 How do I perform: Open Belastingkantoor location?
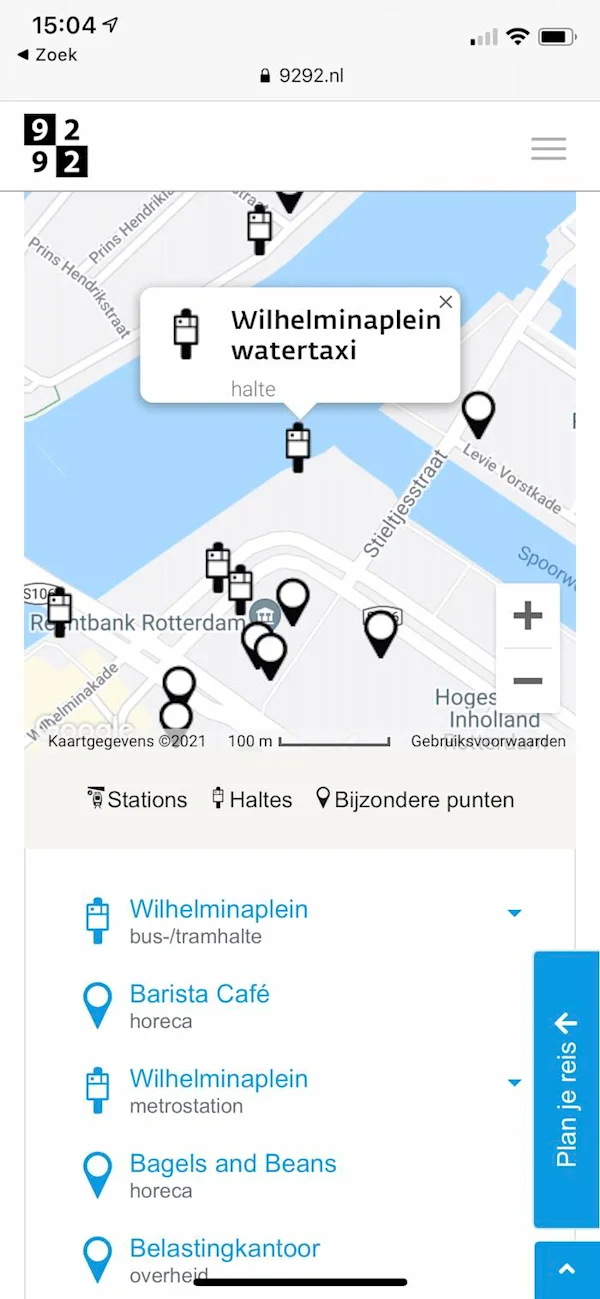click(x=224, y=1249)
